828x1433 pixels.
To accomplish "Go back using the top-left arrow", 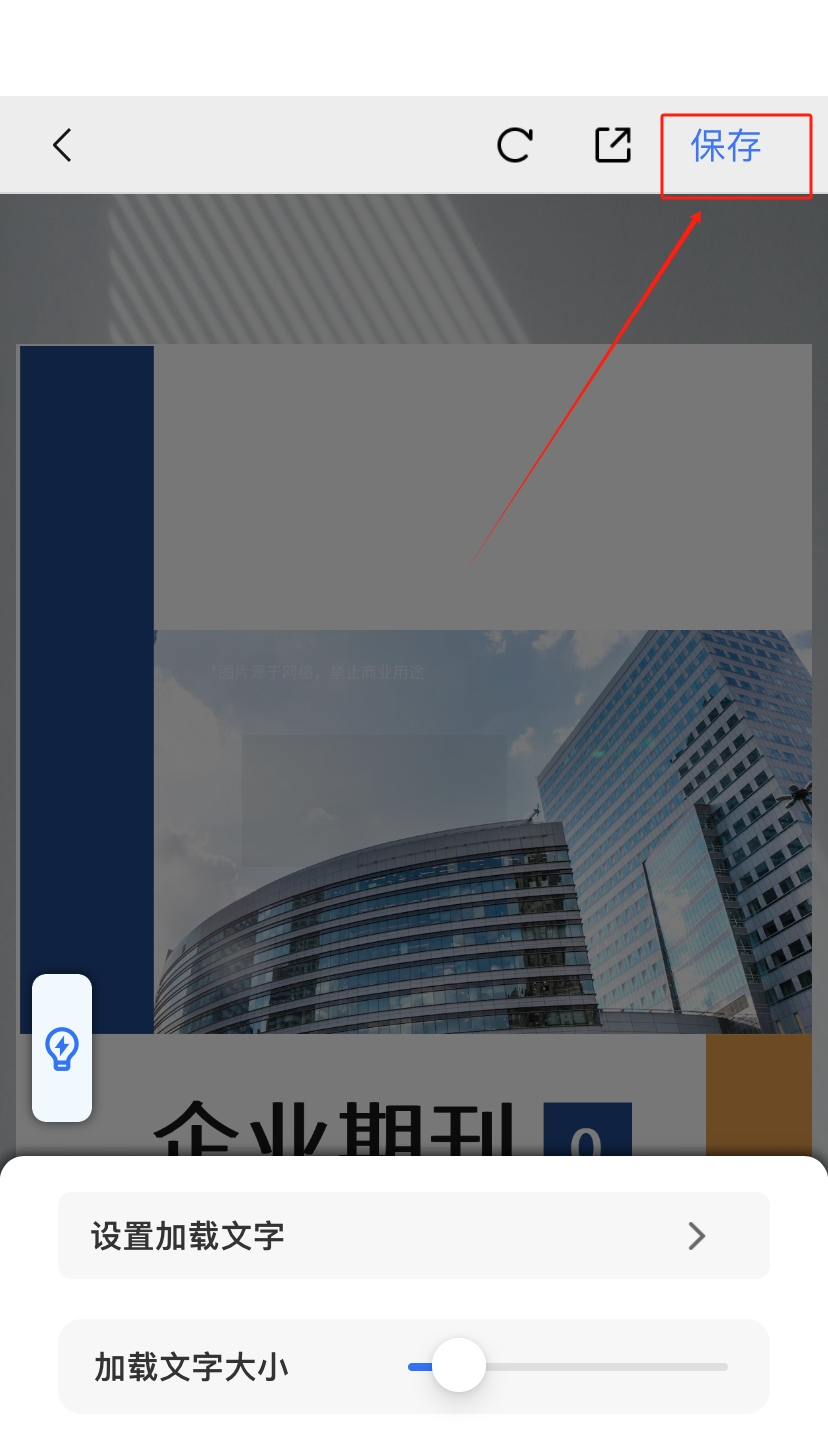I will [62, 146].
